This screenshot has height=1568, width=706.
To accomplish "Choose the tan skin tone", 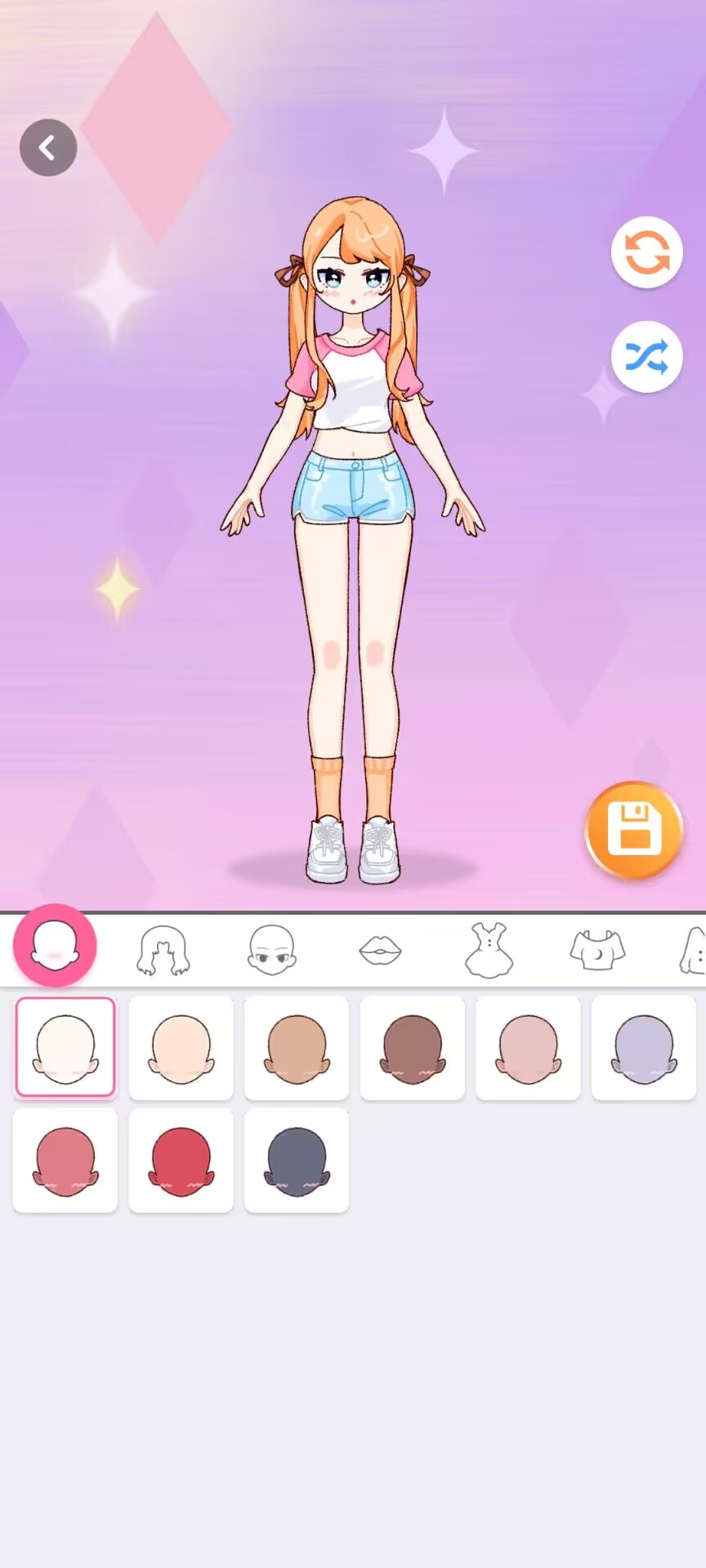I will point(297,1048).
